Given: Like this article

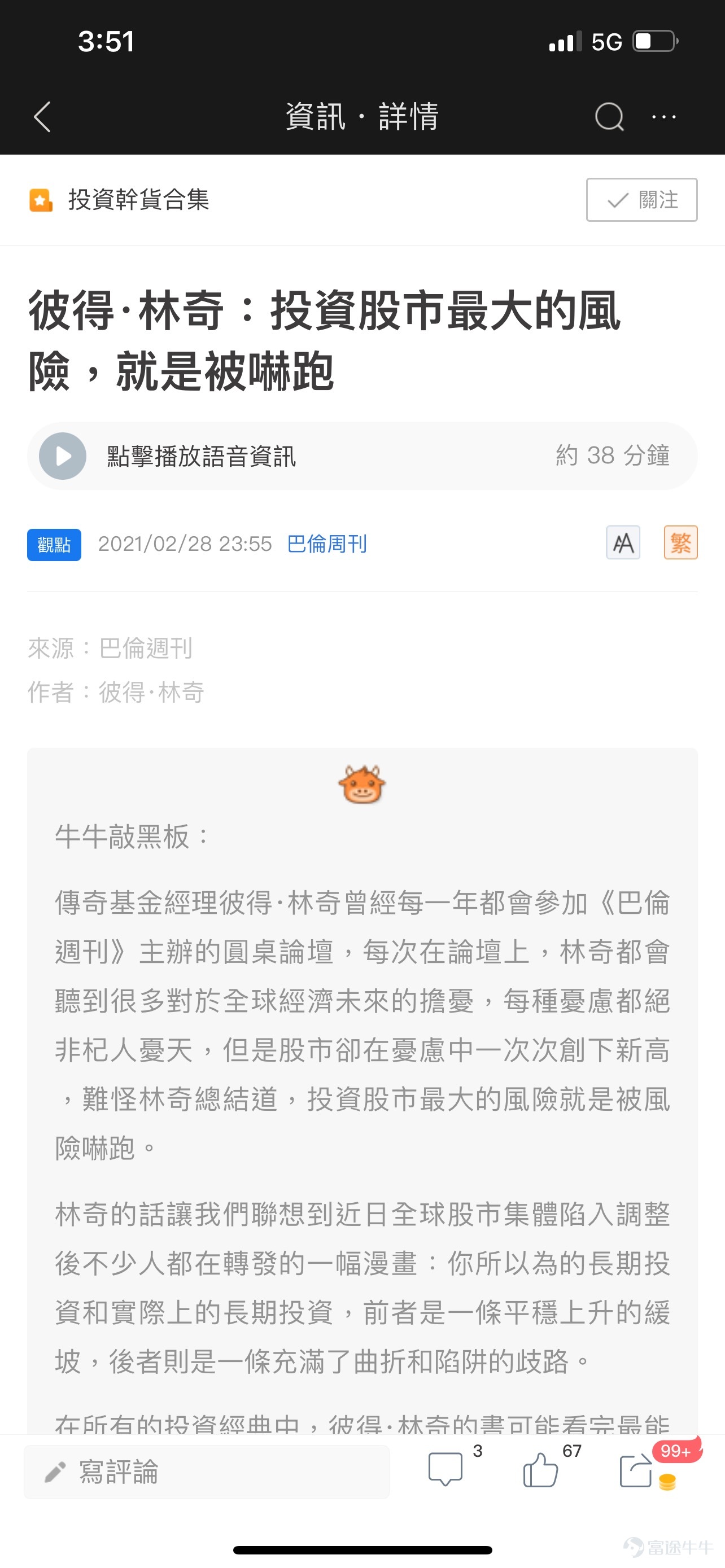Looking at the screenshot, I should (x=540, y=1469).
